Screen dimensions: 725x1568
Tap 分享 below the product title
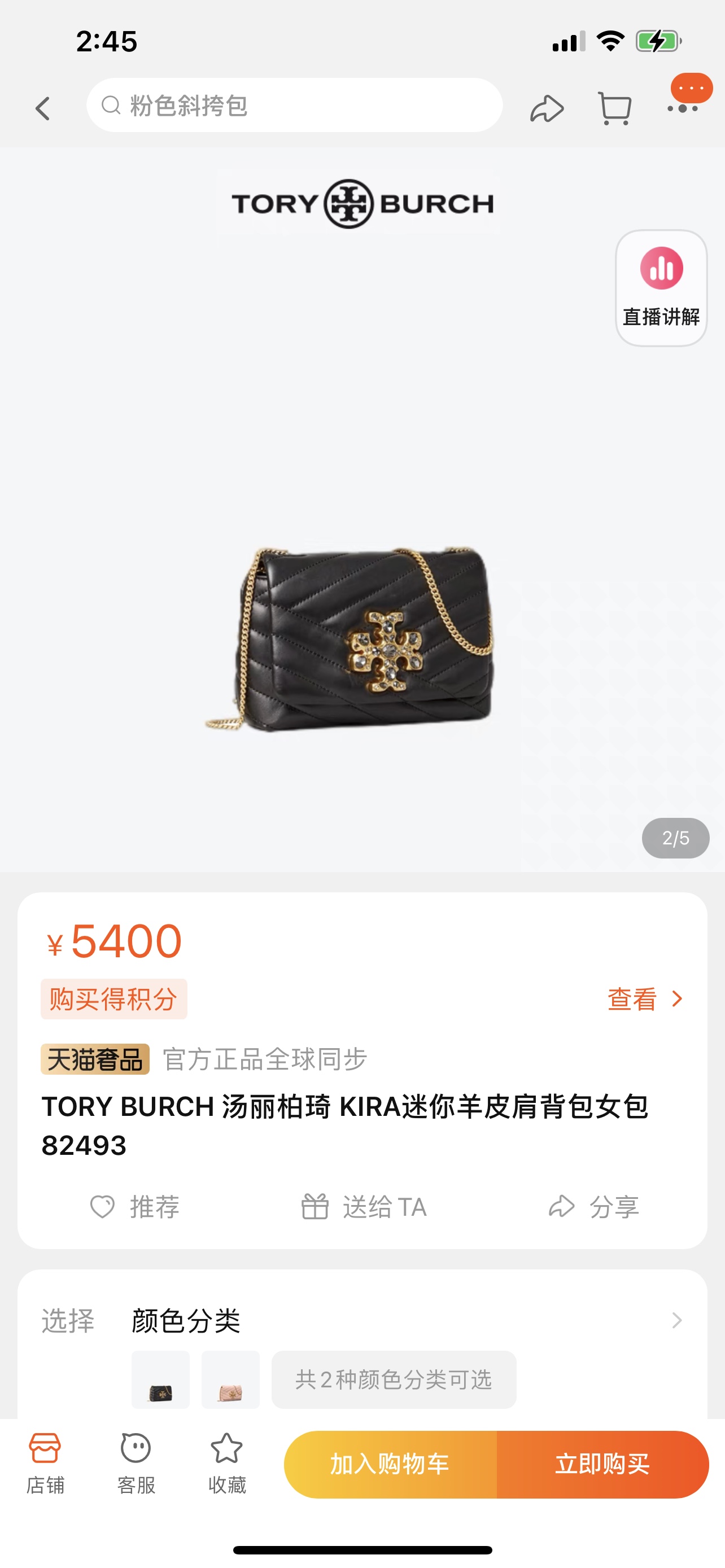point(593,1206)
